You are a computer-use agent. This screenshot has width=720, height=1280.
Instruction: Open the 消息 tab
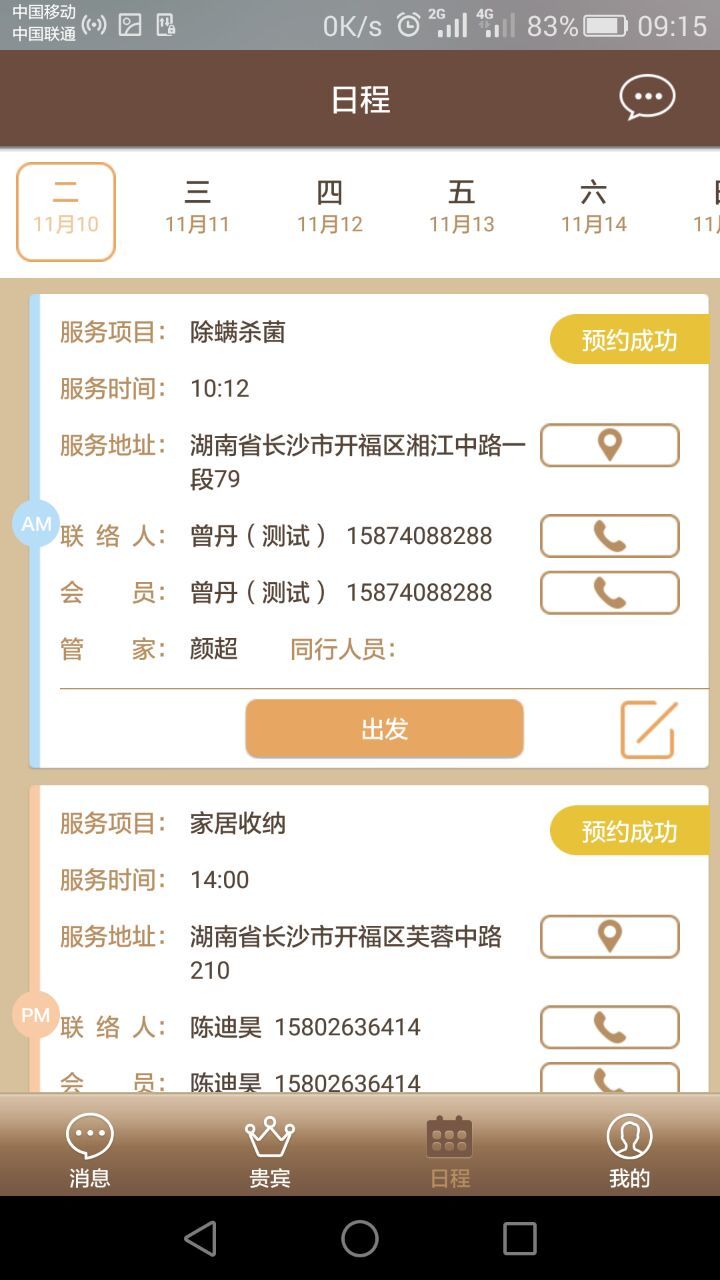[x=90, y=1150]
